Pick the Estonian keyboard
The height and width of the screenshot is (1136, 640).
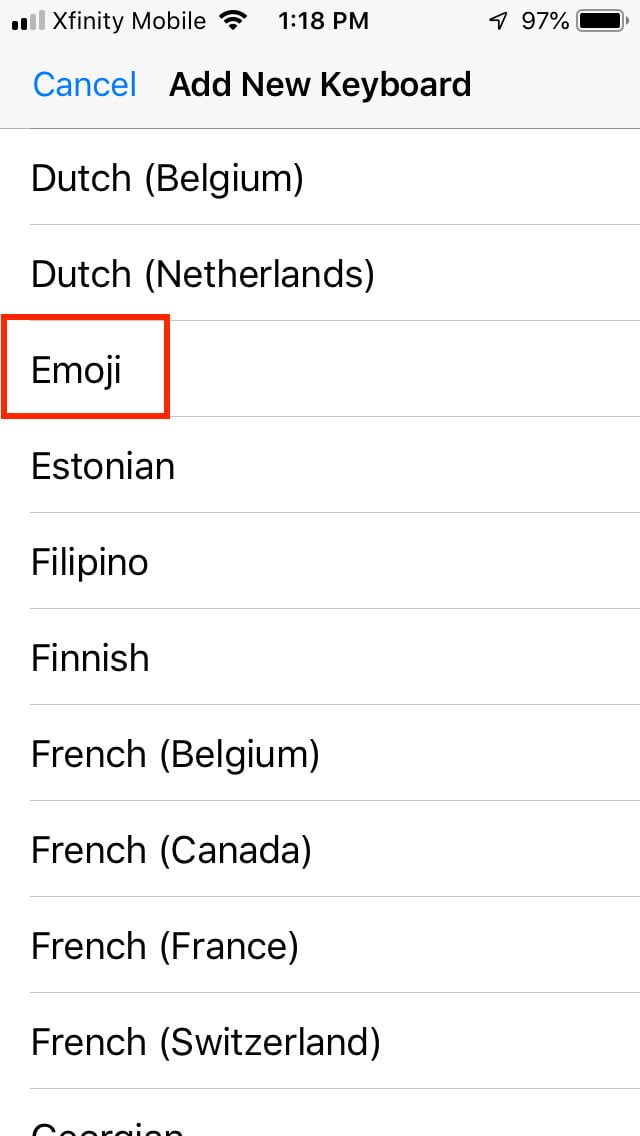tap(103, 466)
